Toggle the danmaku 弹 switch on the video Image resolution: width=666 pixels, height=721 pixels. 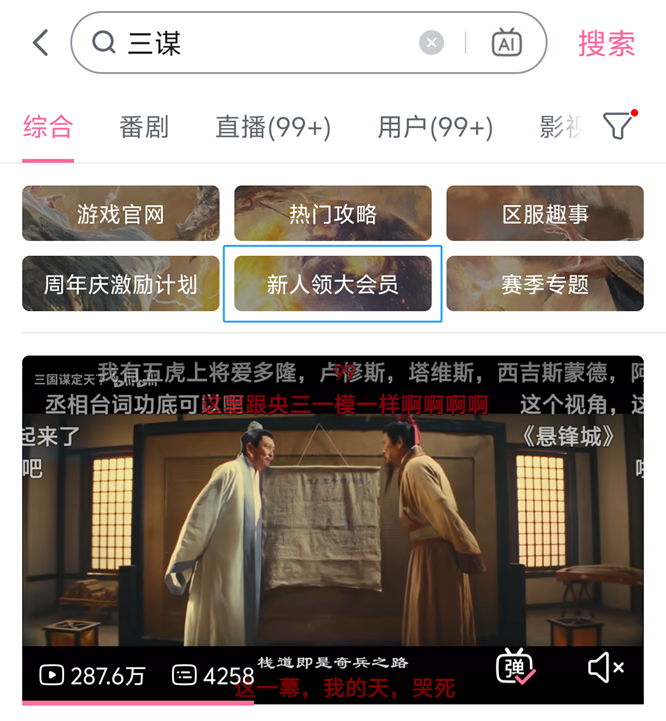(x=515, y=667)
